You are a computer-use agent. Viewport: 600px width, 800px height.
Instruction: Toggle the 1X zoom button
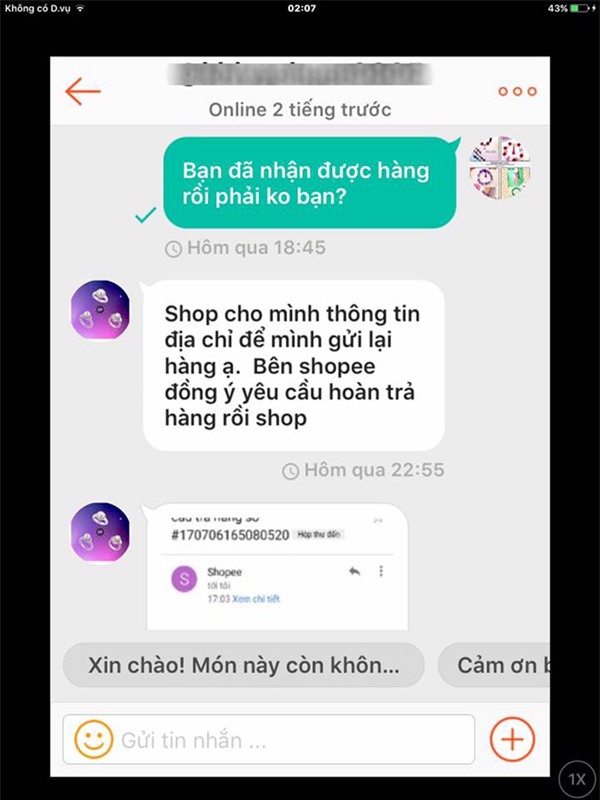(577, 778)
